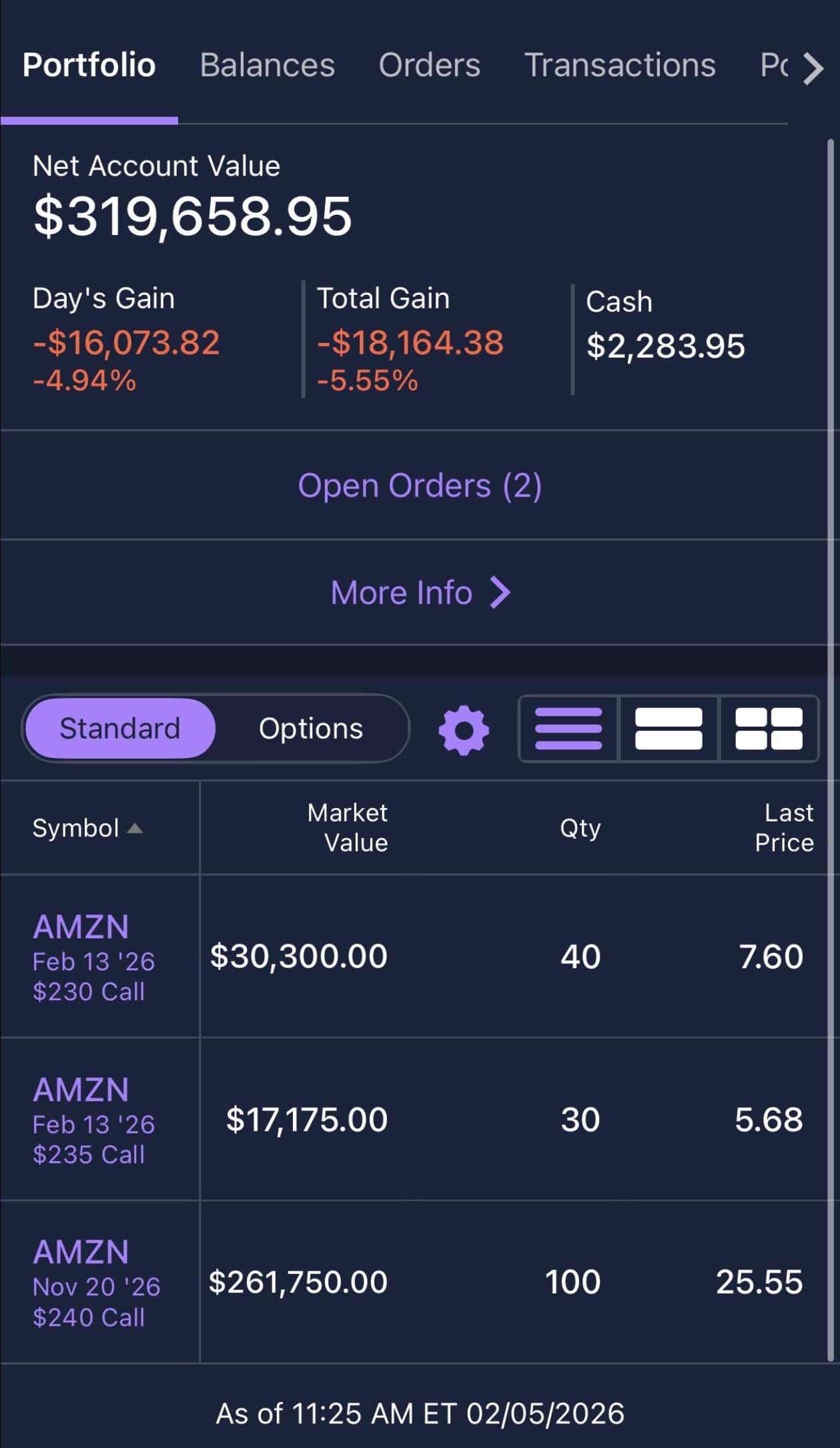
Task: Sort positions by Market Value
Action: (348, 827)
